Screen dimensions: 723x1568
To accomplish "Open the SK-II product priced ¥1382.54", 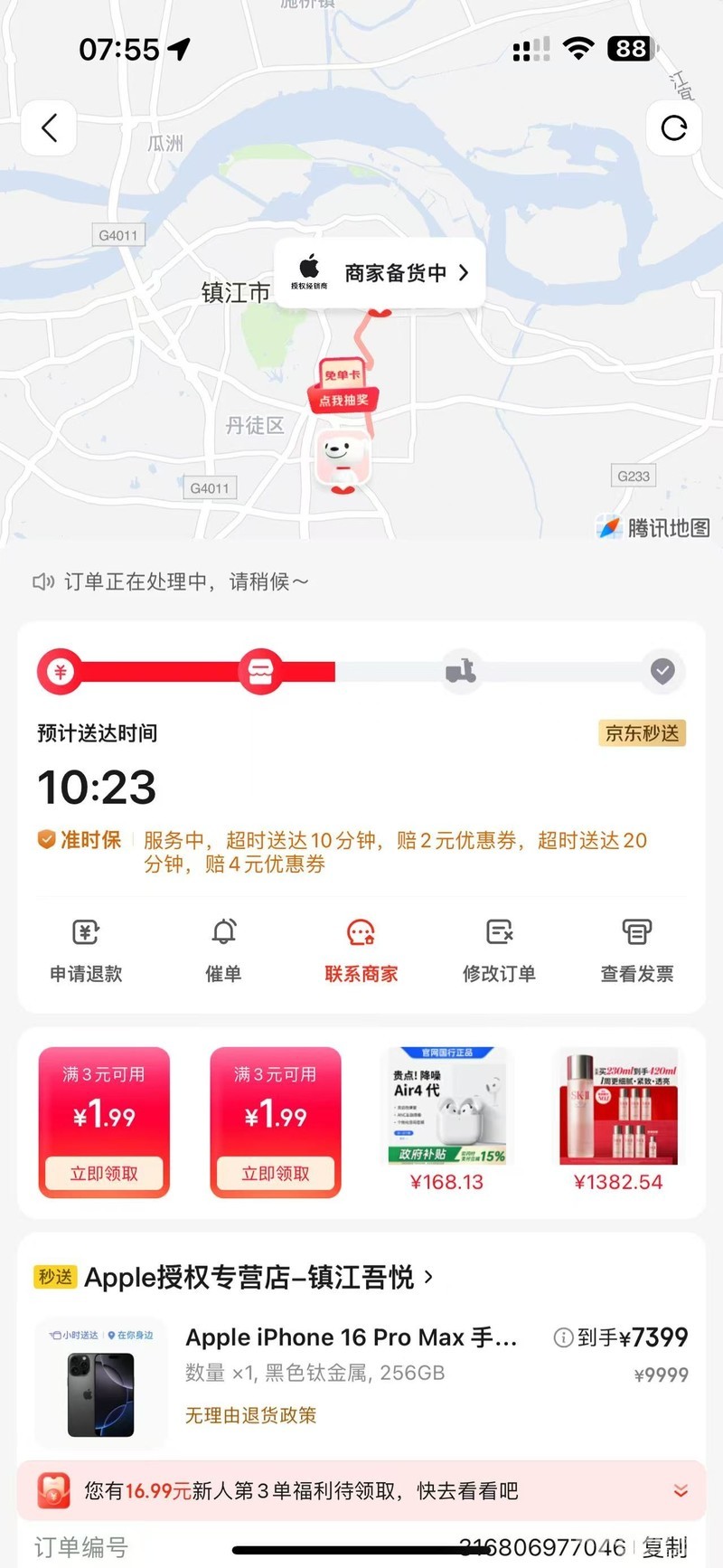I will click(618, 1121).
